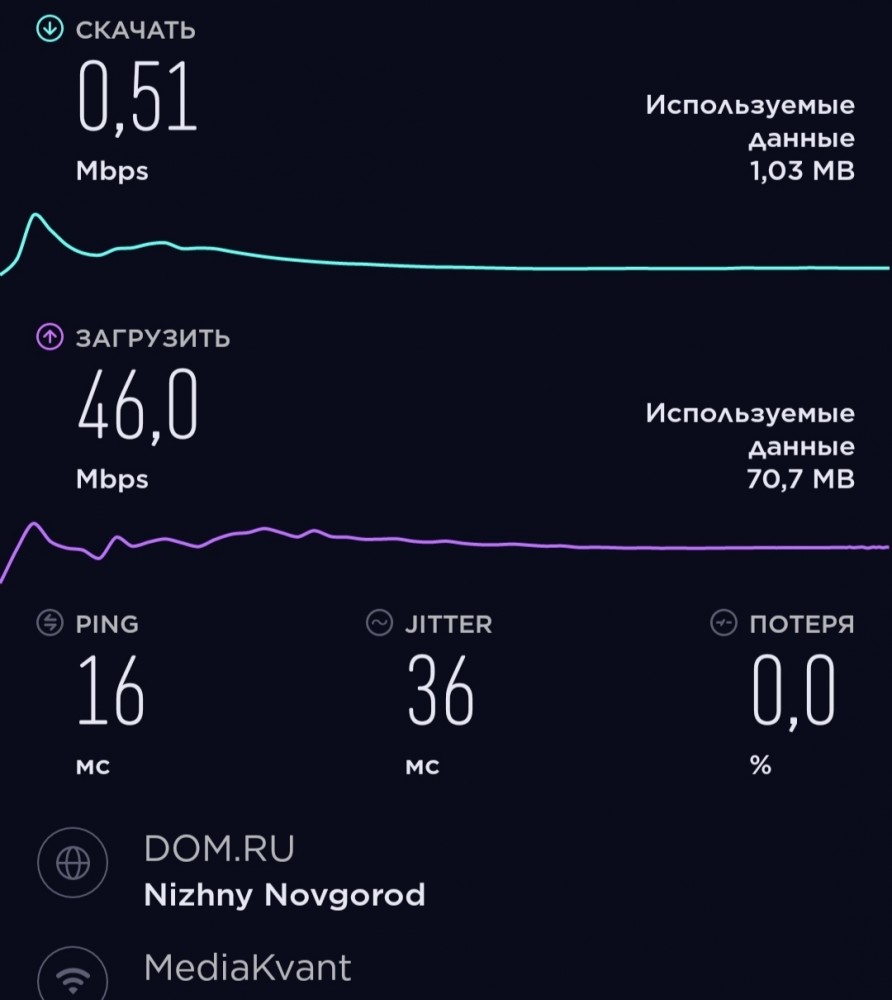Open the DOM.RU Nizhny Novgorod server row
Viewport: 892px width, 1000px height.
click(284, 870)
